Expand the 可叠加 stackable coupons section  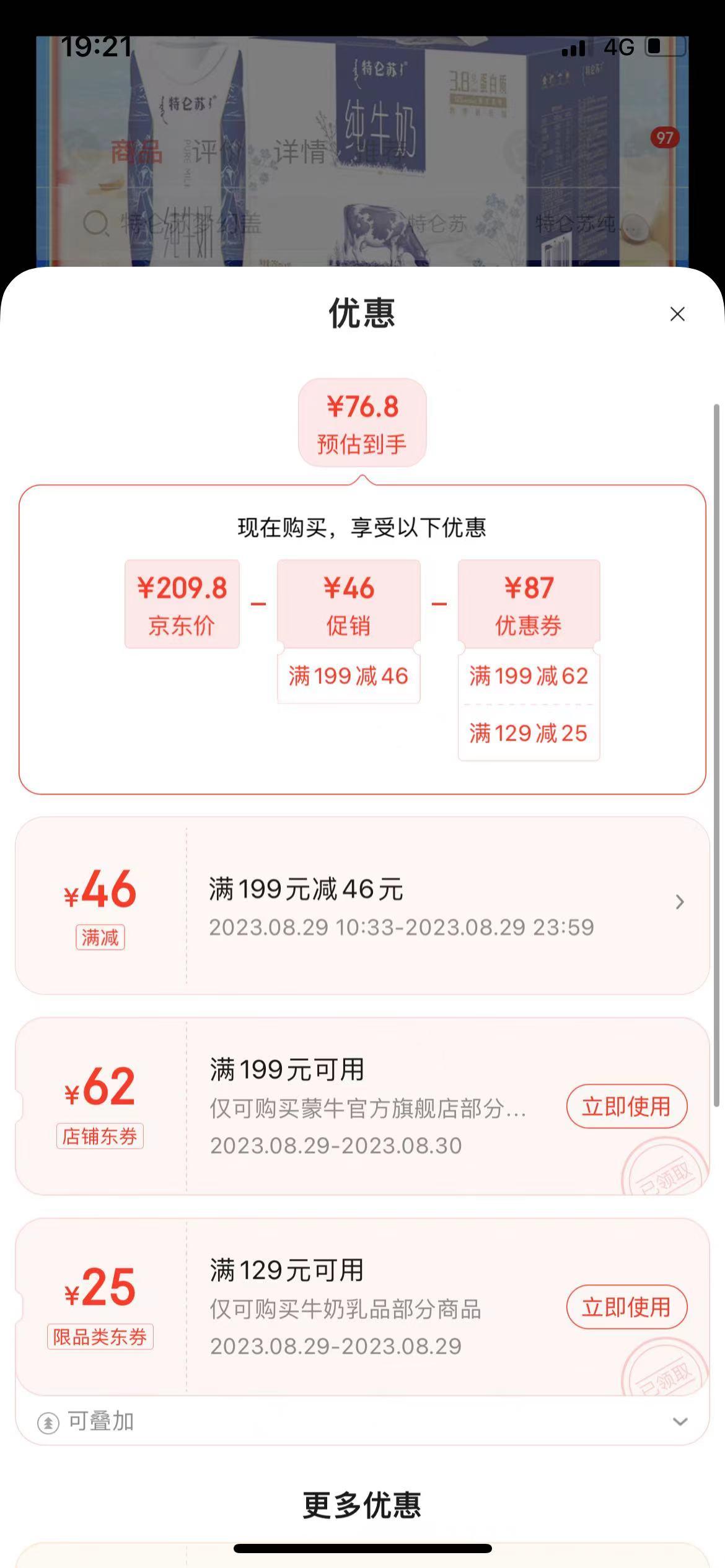click(x=680, y=1421)
